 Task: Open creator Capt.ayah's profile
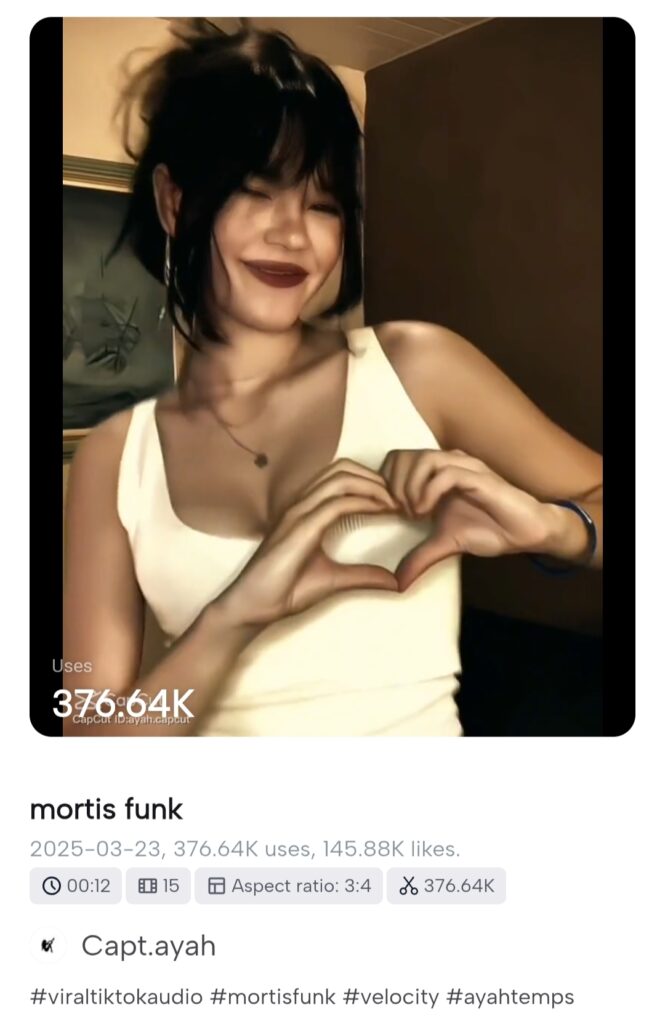pyautogui.click(x=148, y=945)
